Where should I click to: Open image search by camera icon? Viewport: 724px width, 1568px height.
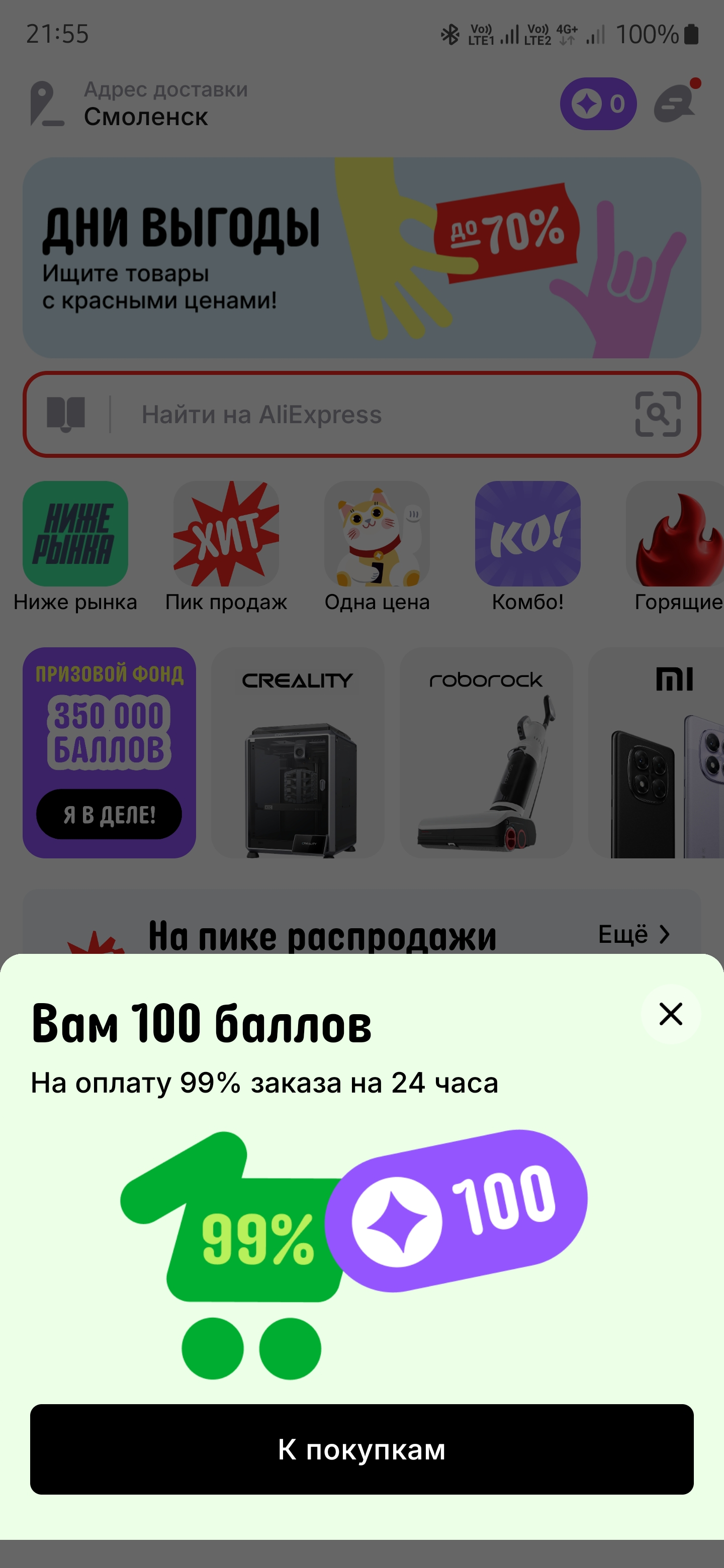tap(658, 415)
